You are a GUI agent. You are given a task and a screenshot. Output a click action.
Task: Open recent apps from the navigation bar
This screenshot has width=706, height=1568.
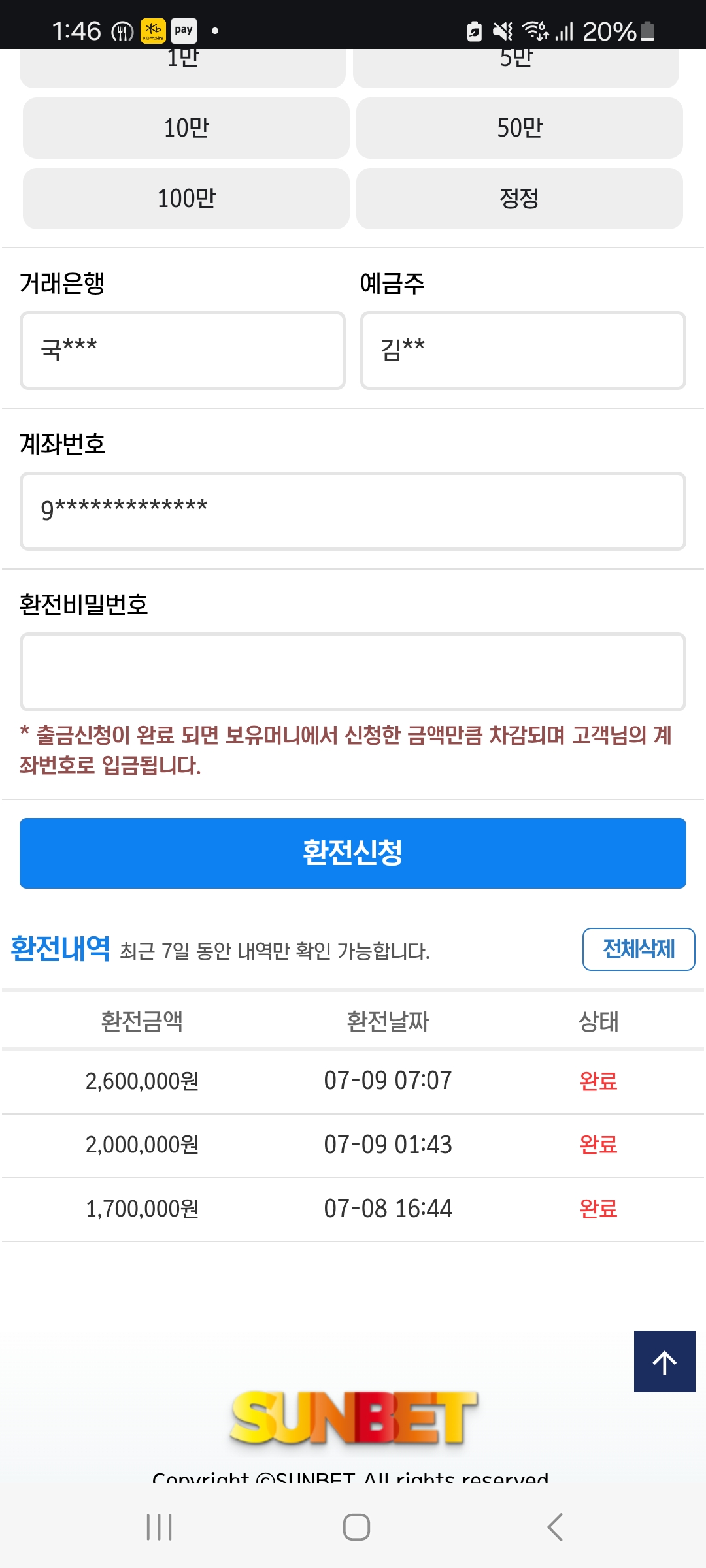(160, 1527)
